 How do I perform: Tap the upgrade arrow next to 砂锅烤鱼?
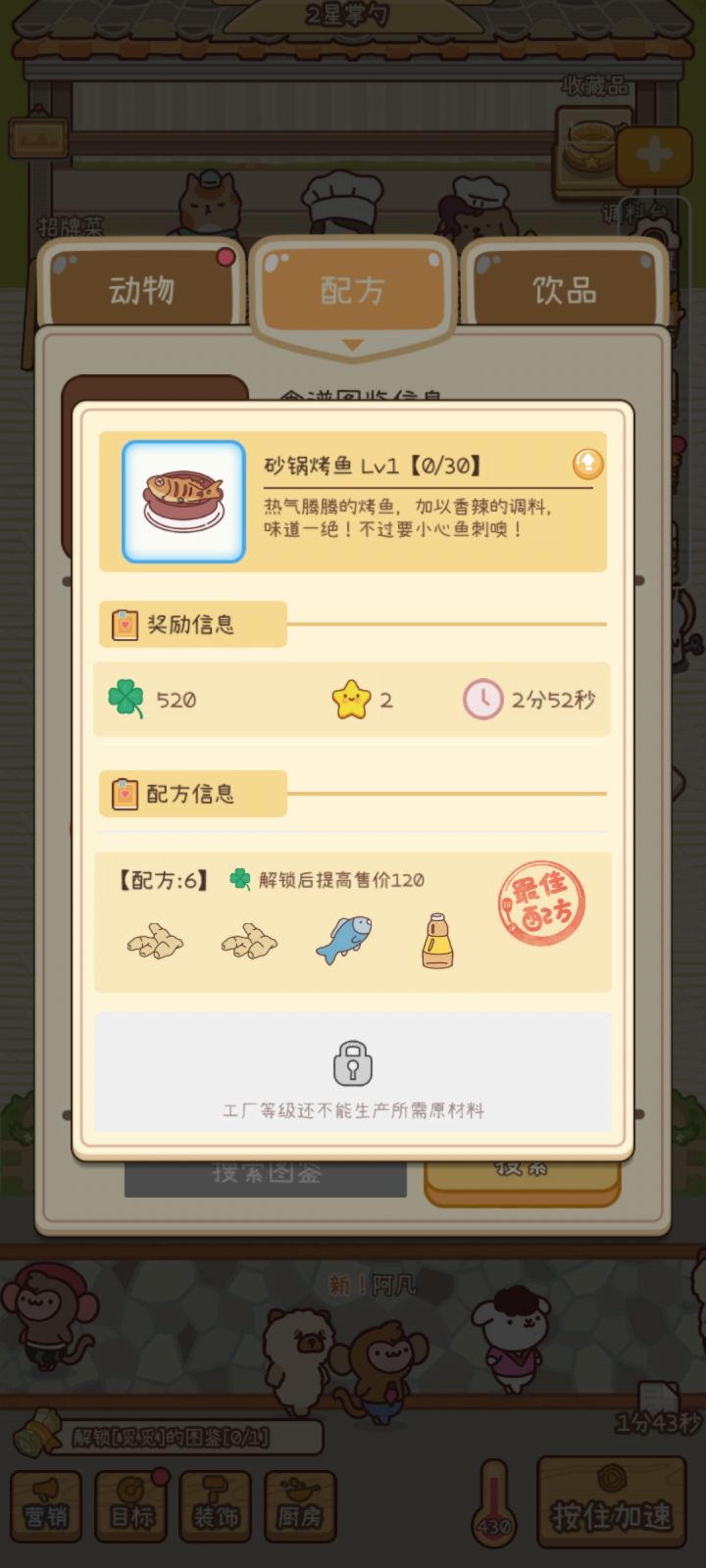coord(587,465)
